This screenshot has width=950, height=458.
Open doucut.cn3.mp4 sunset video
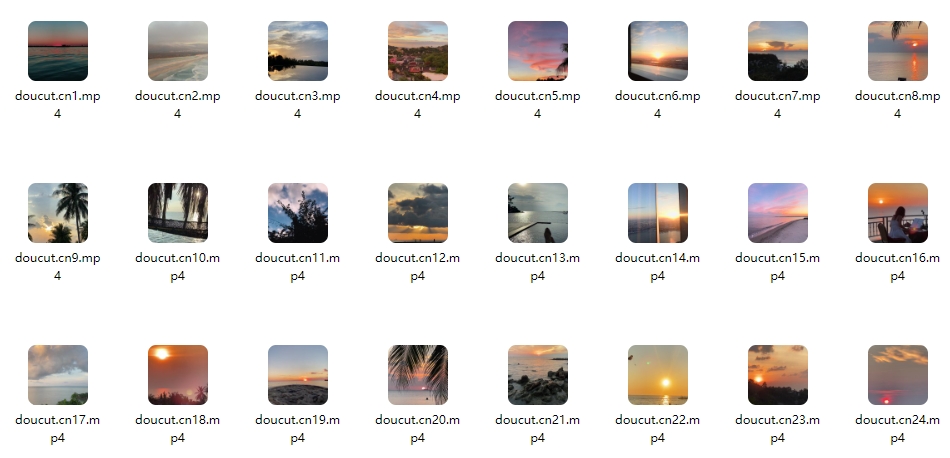pyautogui.click(x=298, y=51)
